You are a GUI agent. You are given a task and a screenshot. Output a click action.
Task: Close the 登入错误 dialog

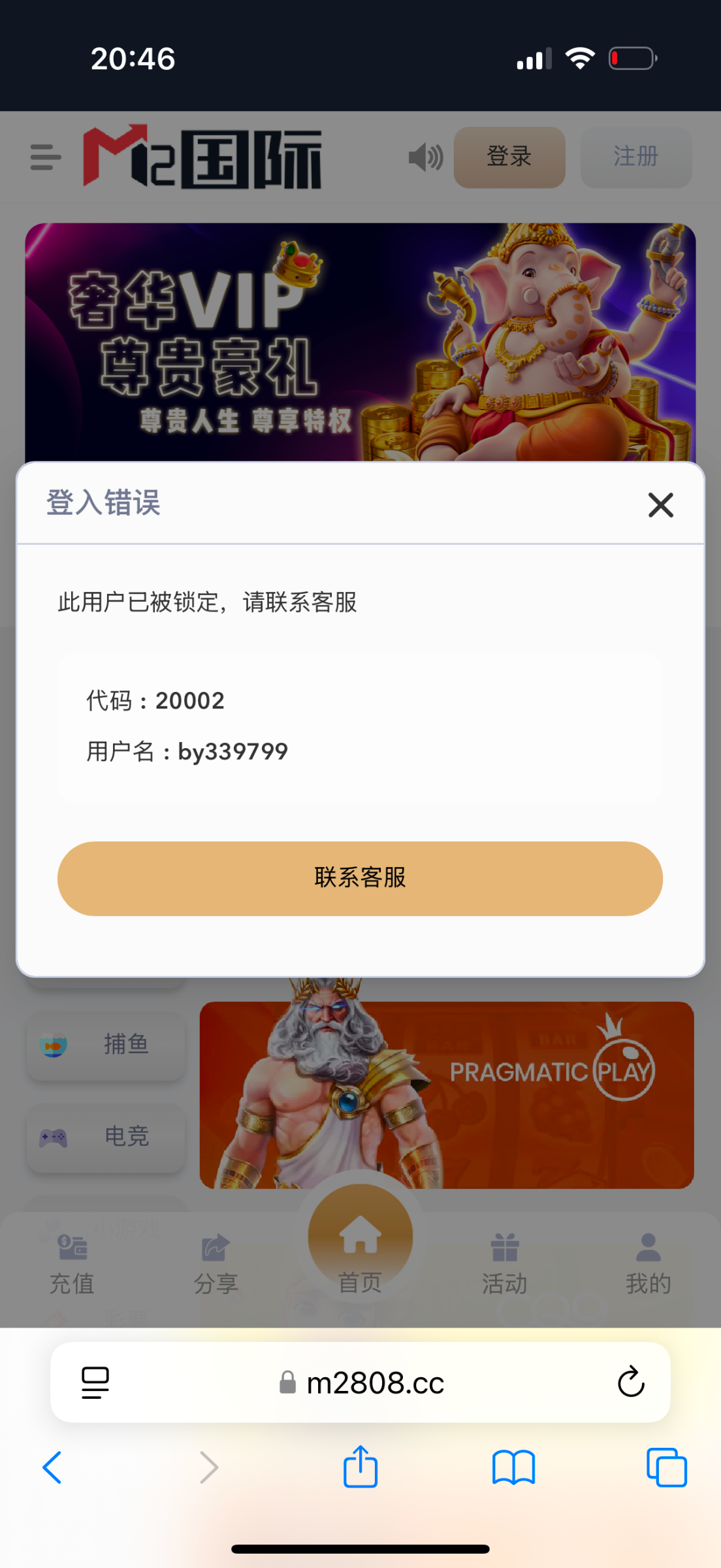point(660,505)
